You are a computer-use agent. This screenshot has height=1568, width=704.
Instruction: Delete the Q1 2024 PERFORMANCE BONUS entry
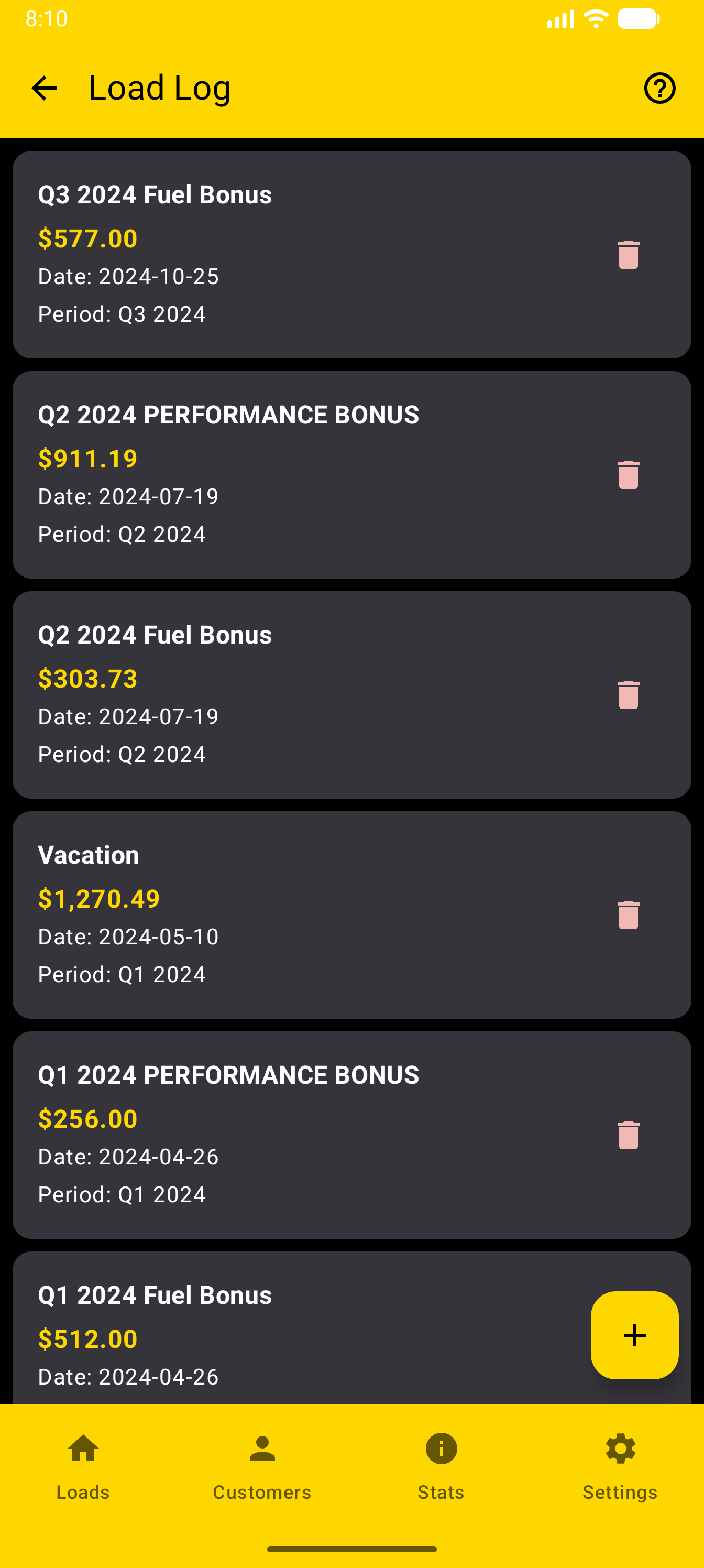coord(628,1135)
